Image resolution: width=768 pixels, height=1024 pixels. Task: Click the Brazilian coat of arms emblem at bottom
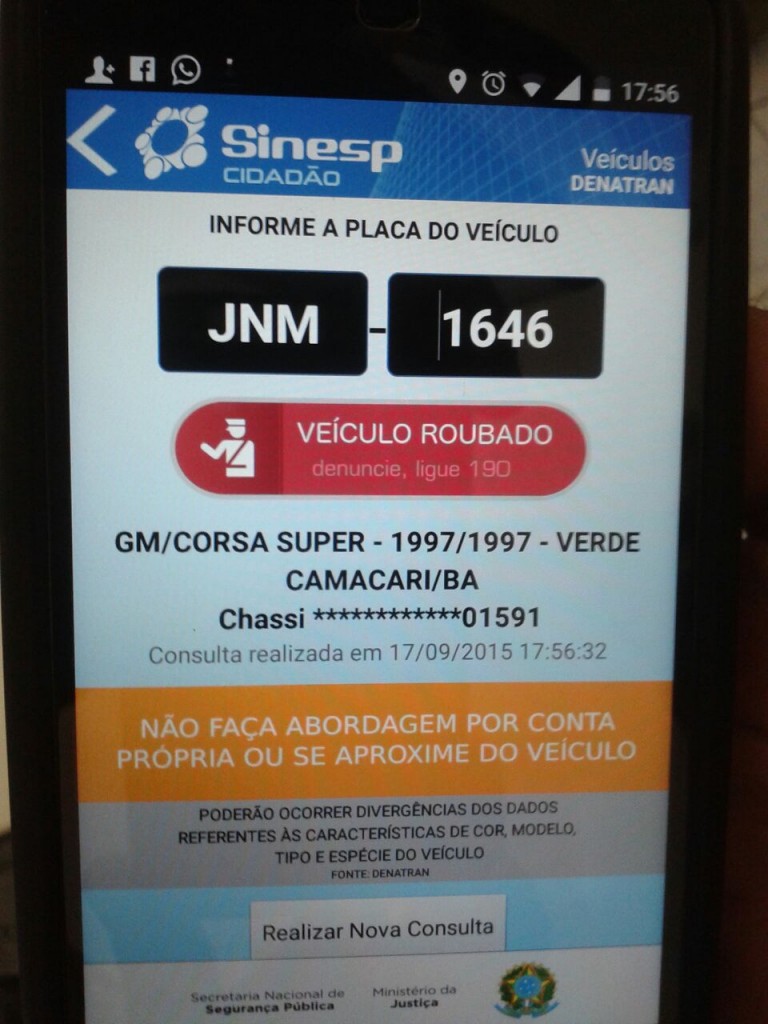point(524,988)
